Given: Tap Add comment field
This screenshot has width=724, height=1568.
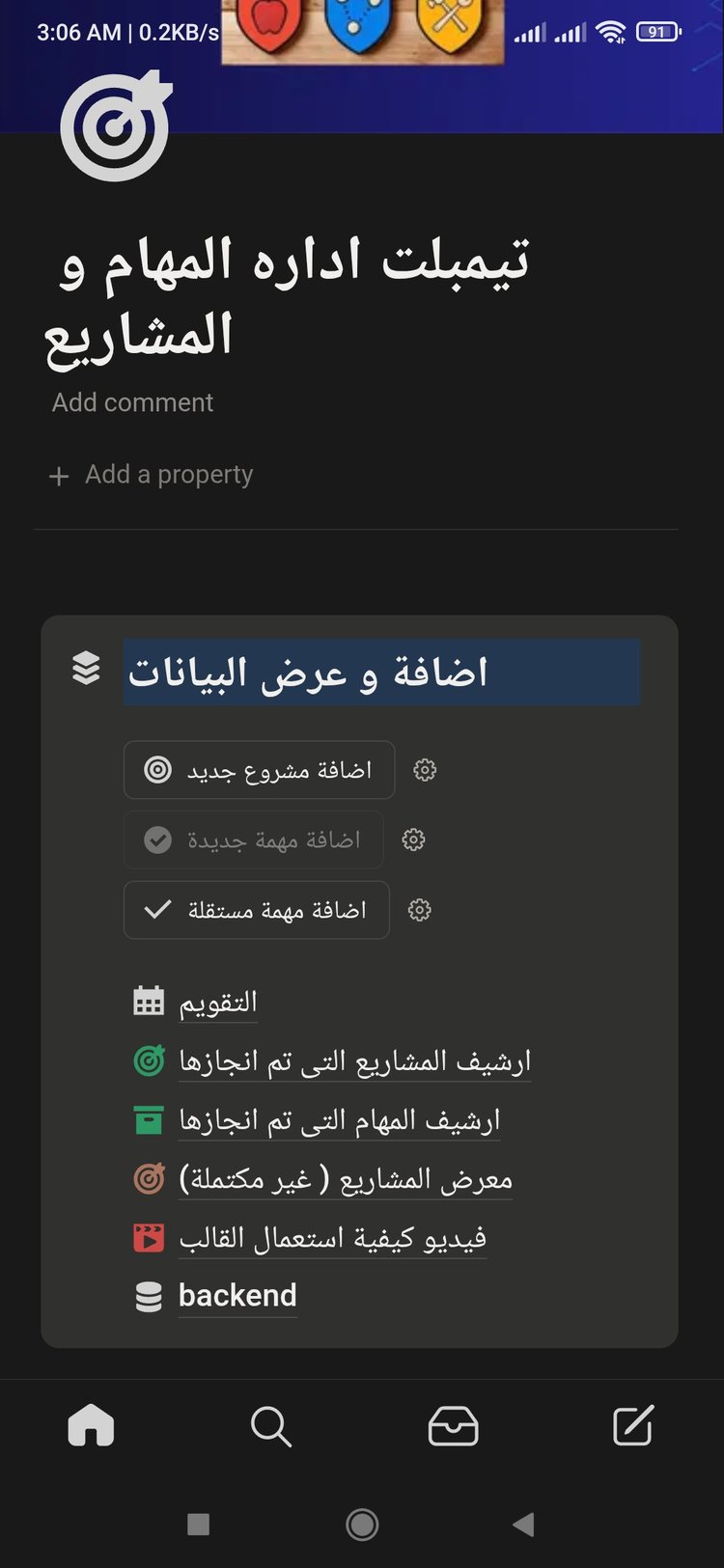Looking at the screenshot, I should 133,402.
